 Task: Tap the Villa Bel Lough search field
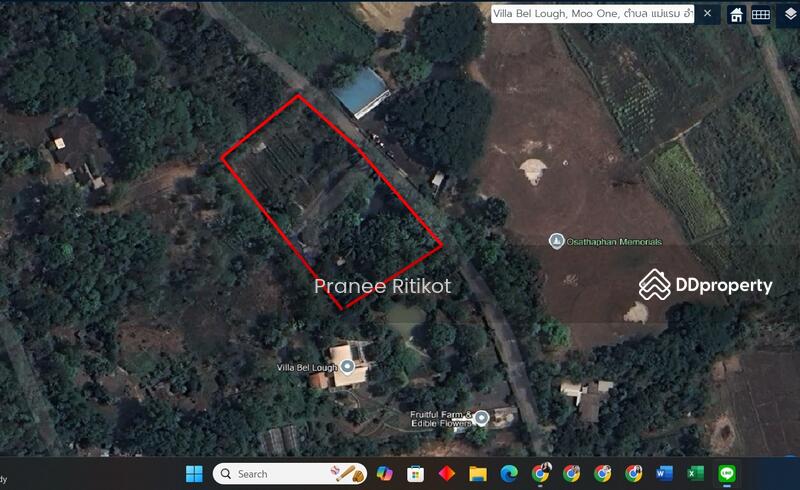pos(592,14)
